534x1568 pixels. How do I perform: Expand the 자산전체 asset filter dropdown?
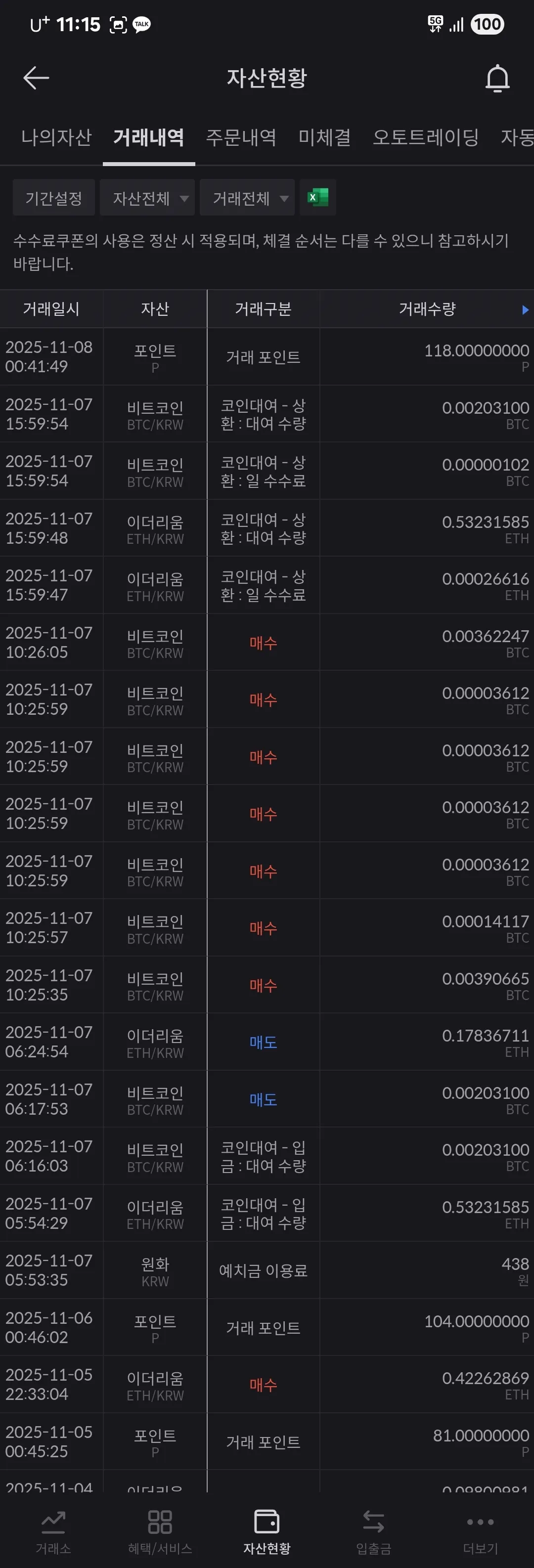point(147,197)
